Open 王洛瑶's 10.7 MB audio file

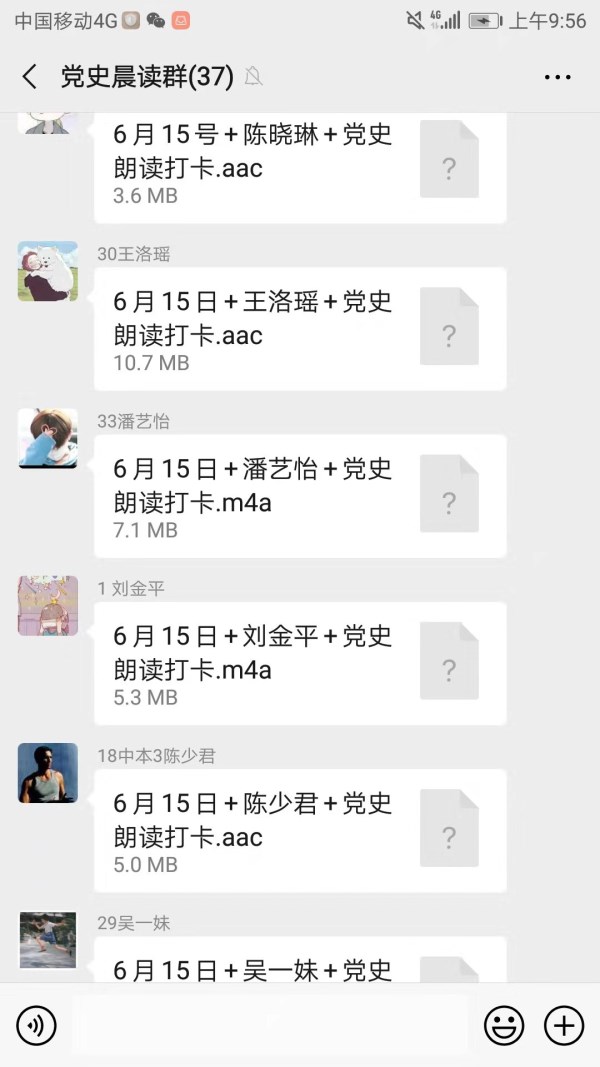click(300, 329)
